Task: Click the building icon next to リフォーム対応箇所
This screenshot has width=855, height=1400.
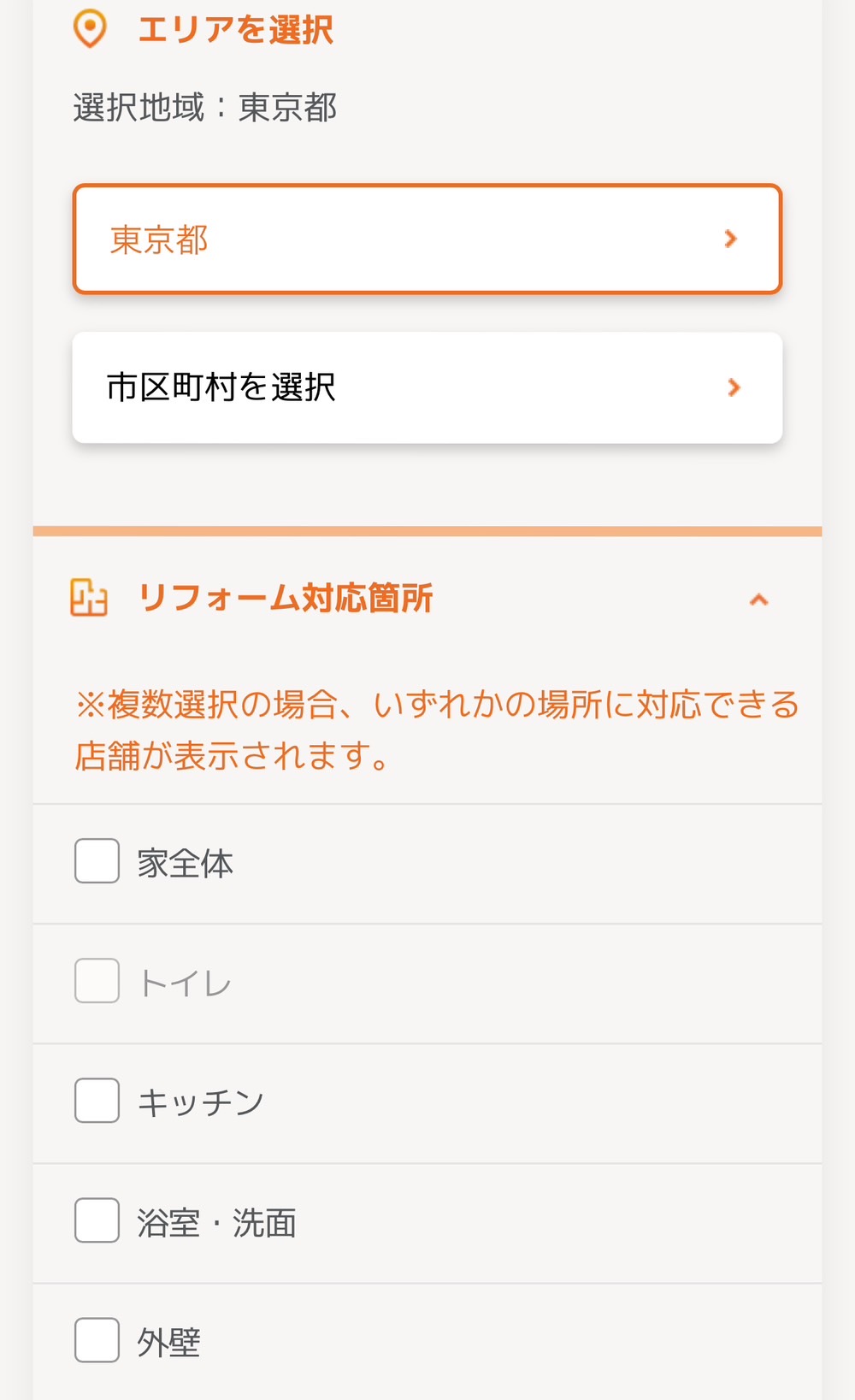Action: [89, 598]
